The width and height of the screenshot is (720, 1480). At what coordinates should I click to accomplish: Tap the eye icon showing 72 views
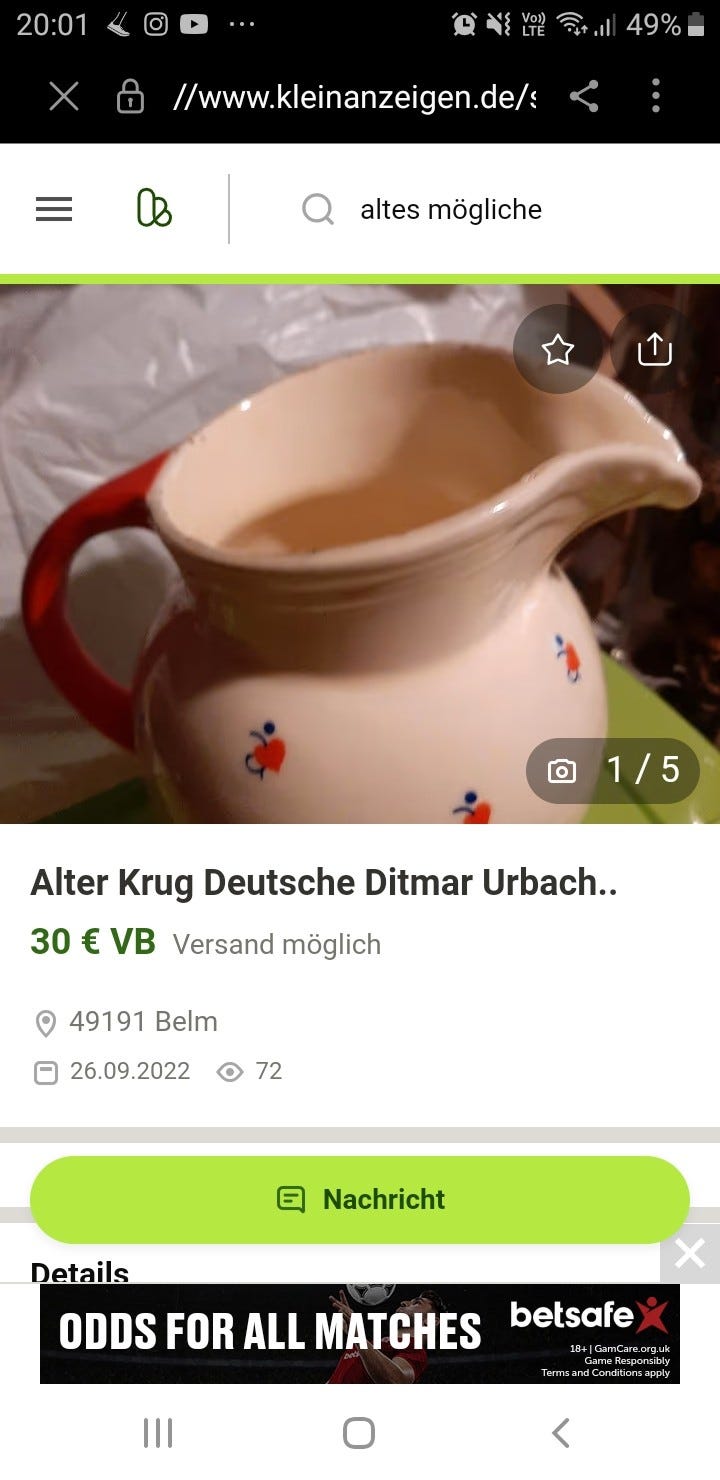tap(232, 1071)
